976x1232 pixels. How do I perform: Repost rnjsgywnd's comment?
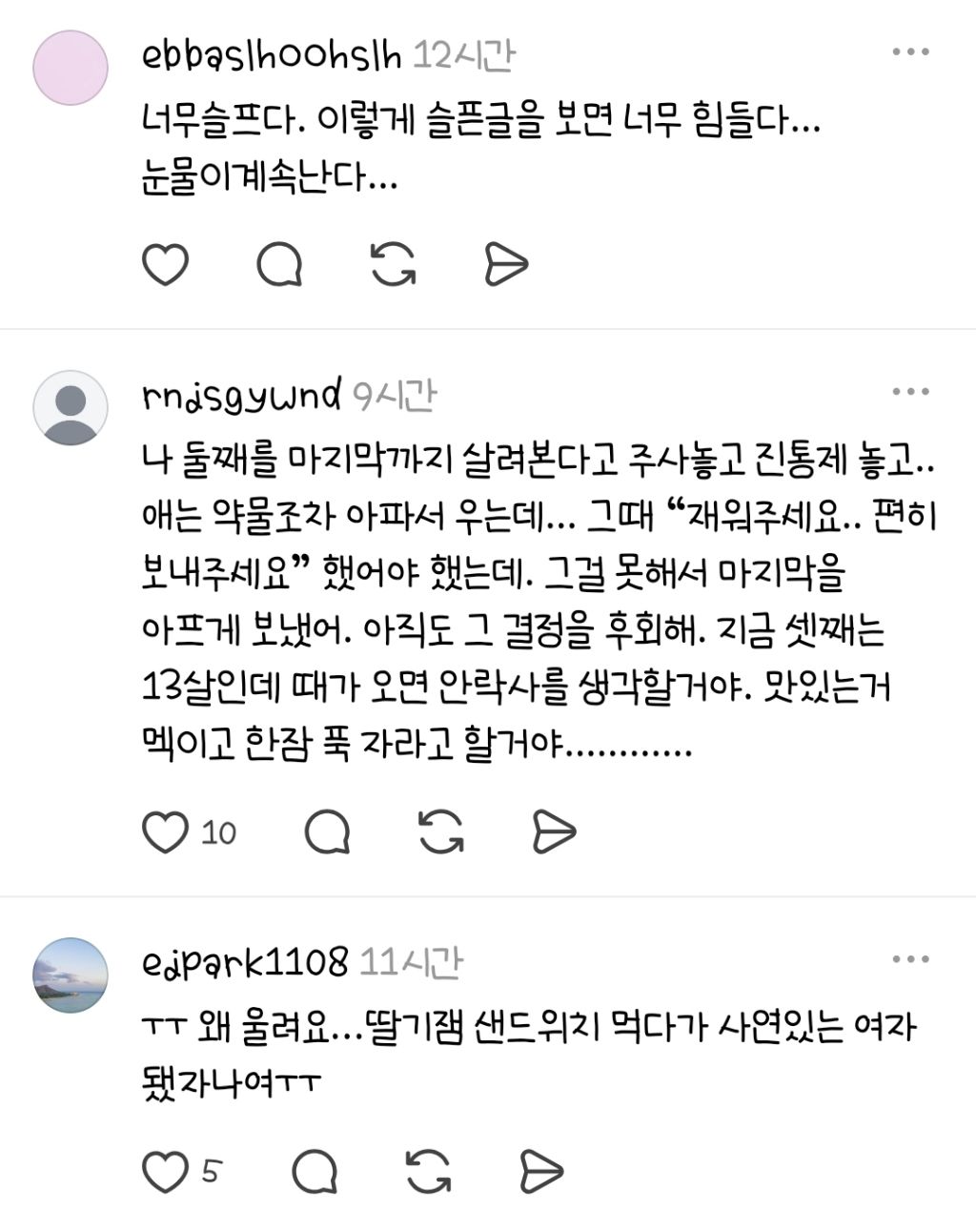coord(441,832)
